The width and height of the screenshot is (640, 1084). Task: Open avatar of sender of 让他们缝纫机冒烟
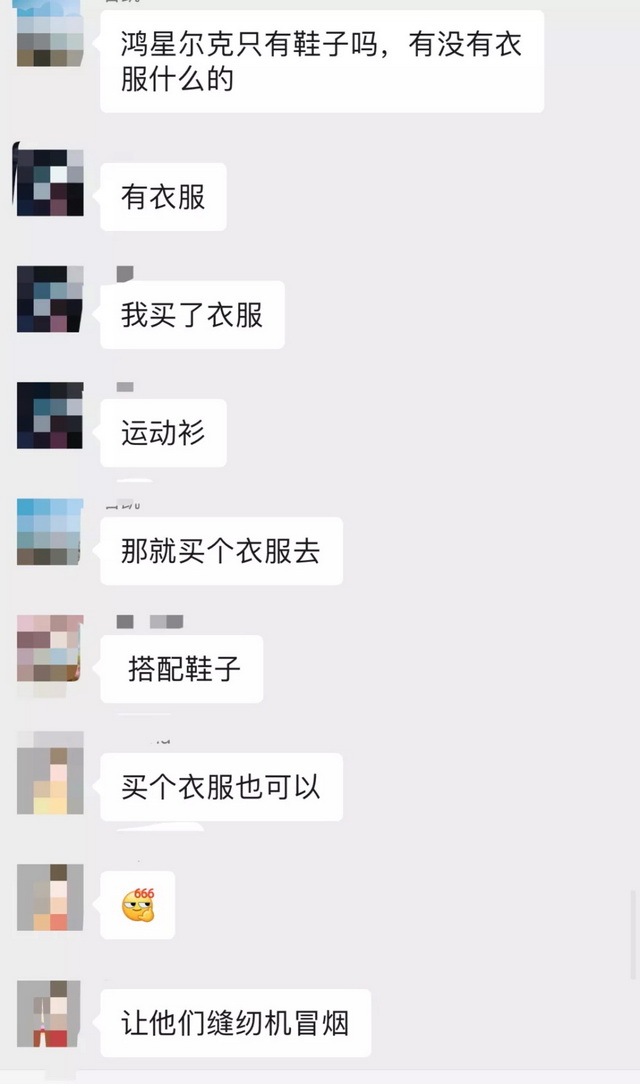pyautogui.click(x=50, y=1014)
